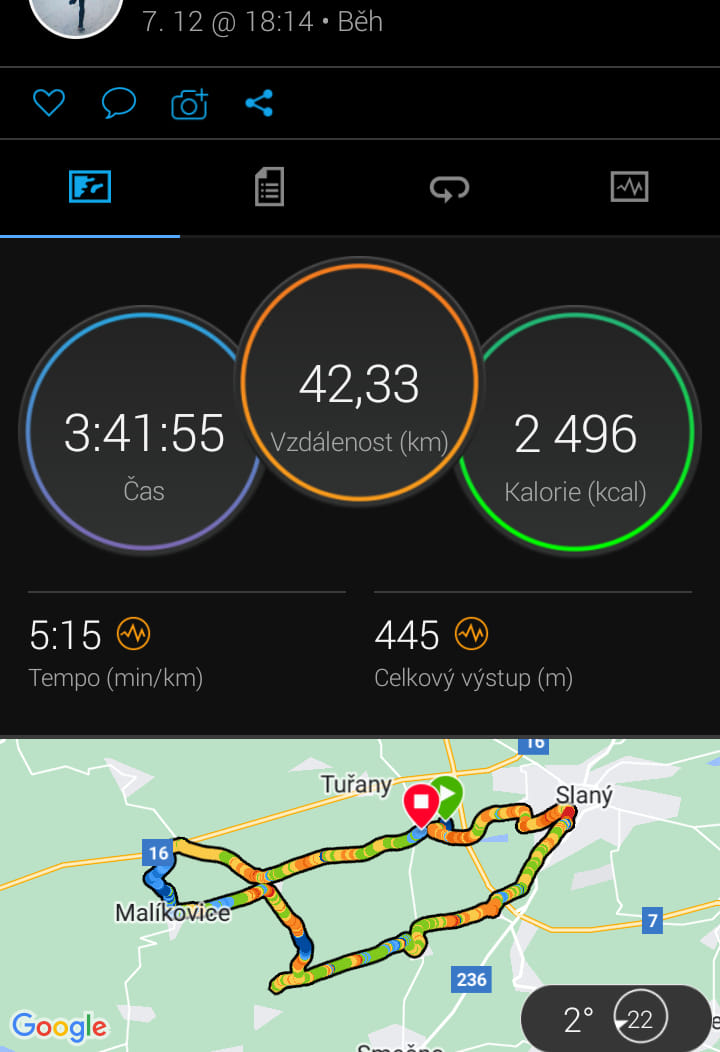This screenshot has height=1052, width=720.
Task: Share the activity
Action: [x=259, y=103]
